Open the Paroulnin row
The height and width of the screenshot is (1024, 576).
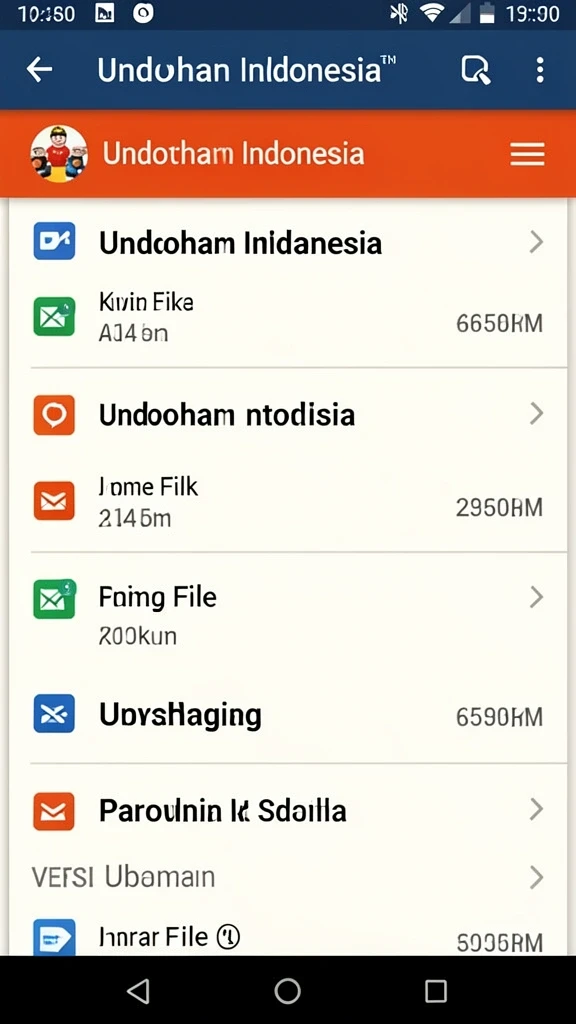click(288, 810)
